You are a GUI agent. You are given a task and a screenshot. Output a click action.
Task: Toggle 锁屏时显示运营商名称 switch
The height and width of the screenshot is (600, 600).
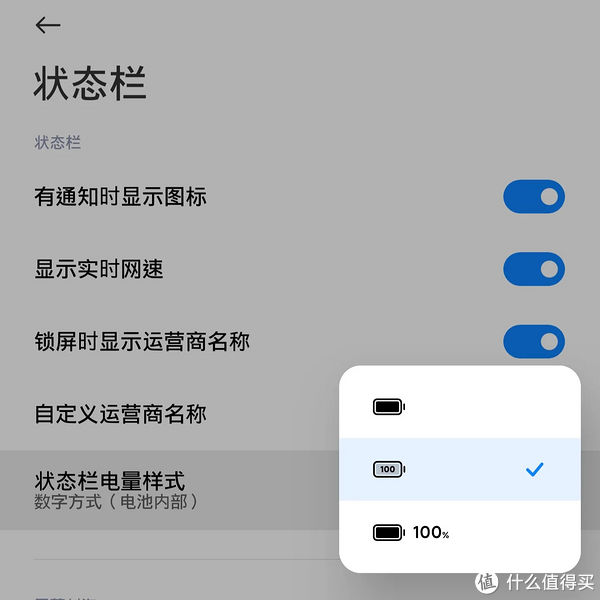(533, 341)
